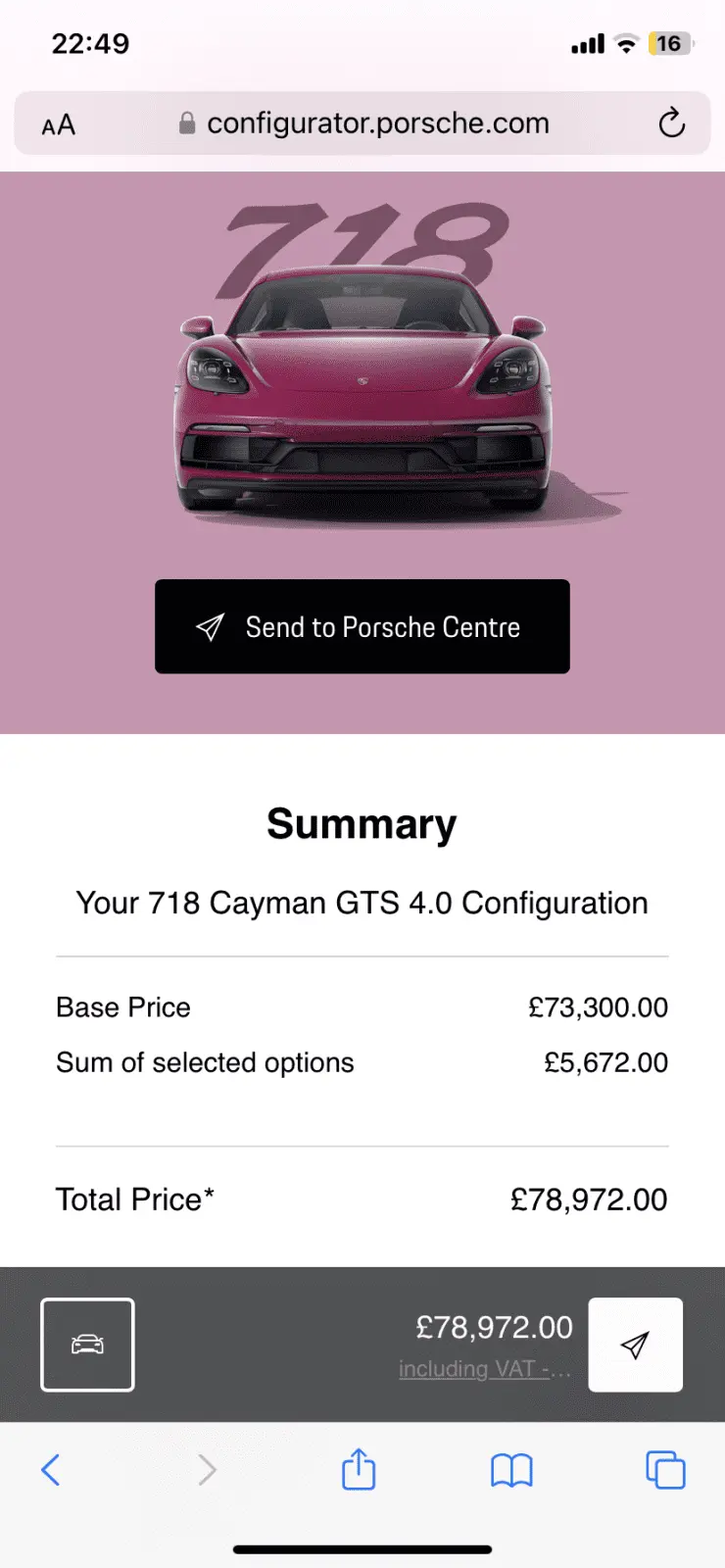Open the including VAT link
This screenshot has width=725, height=1568.
coord(484,1369)
